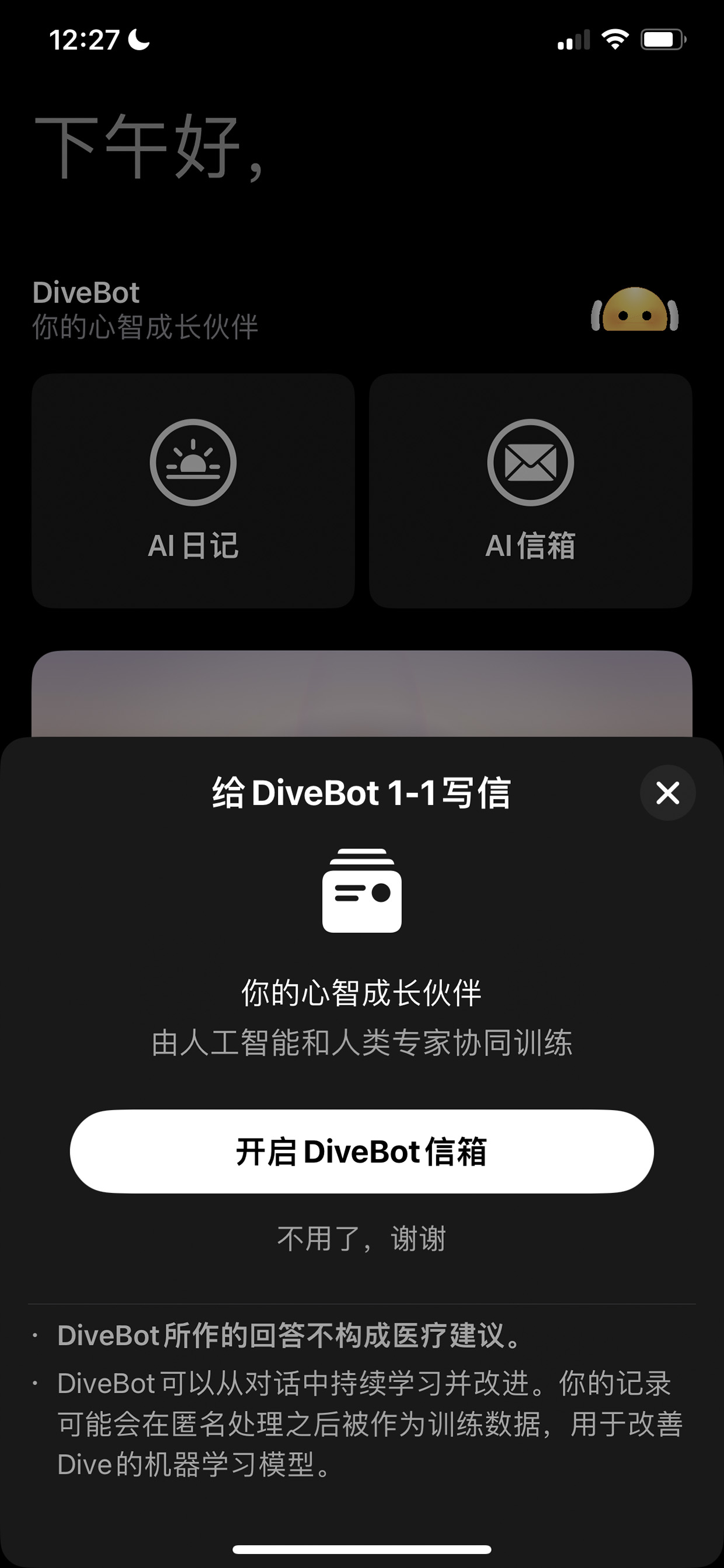Screen dimensions: 724x1568
Task: Tap 开启 DiveBot 信箱 button
Action: click(x=362, y=1151)
